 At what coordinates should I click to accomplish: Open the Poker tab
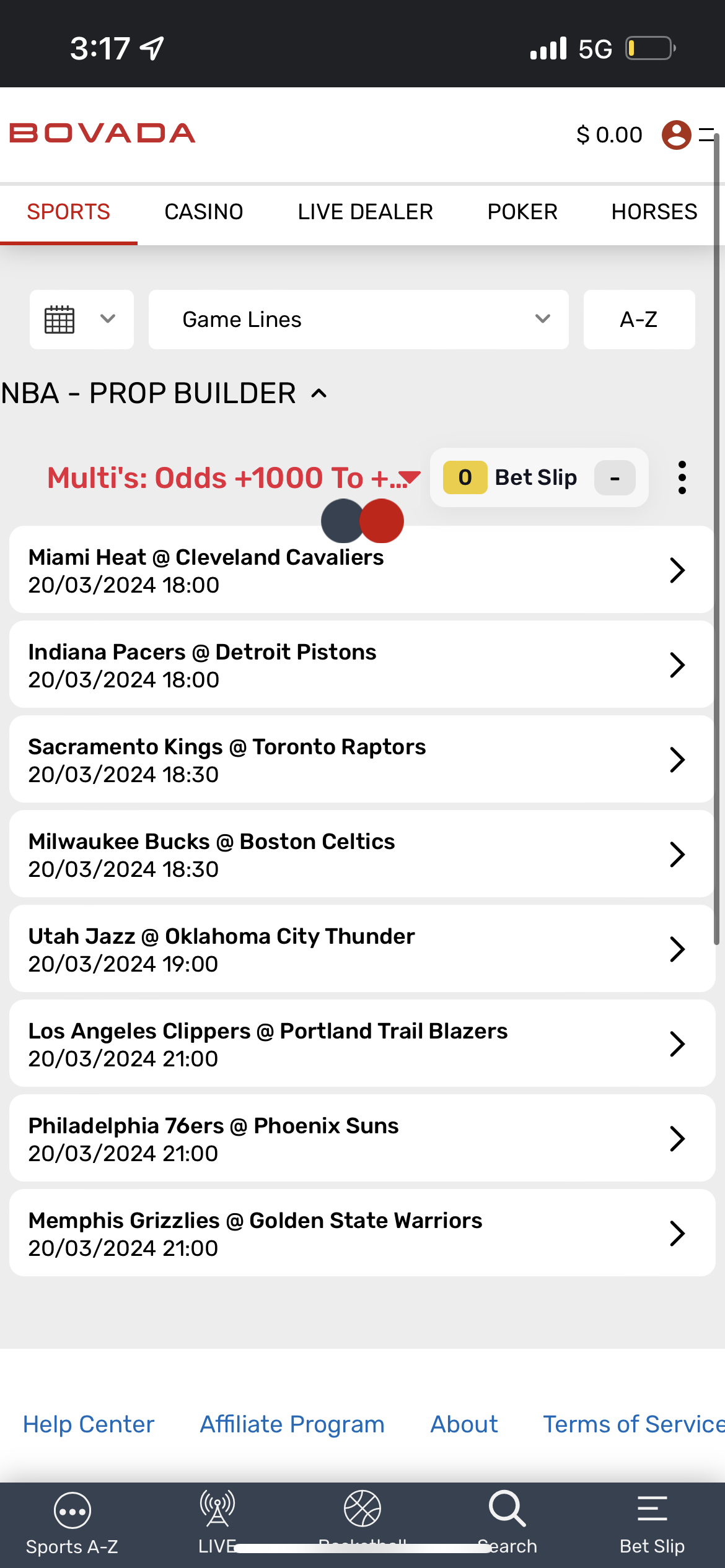tap(522, 212)
